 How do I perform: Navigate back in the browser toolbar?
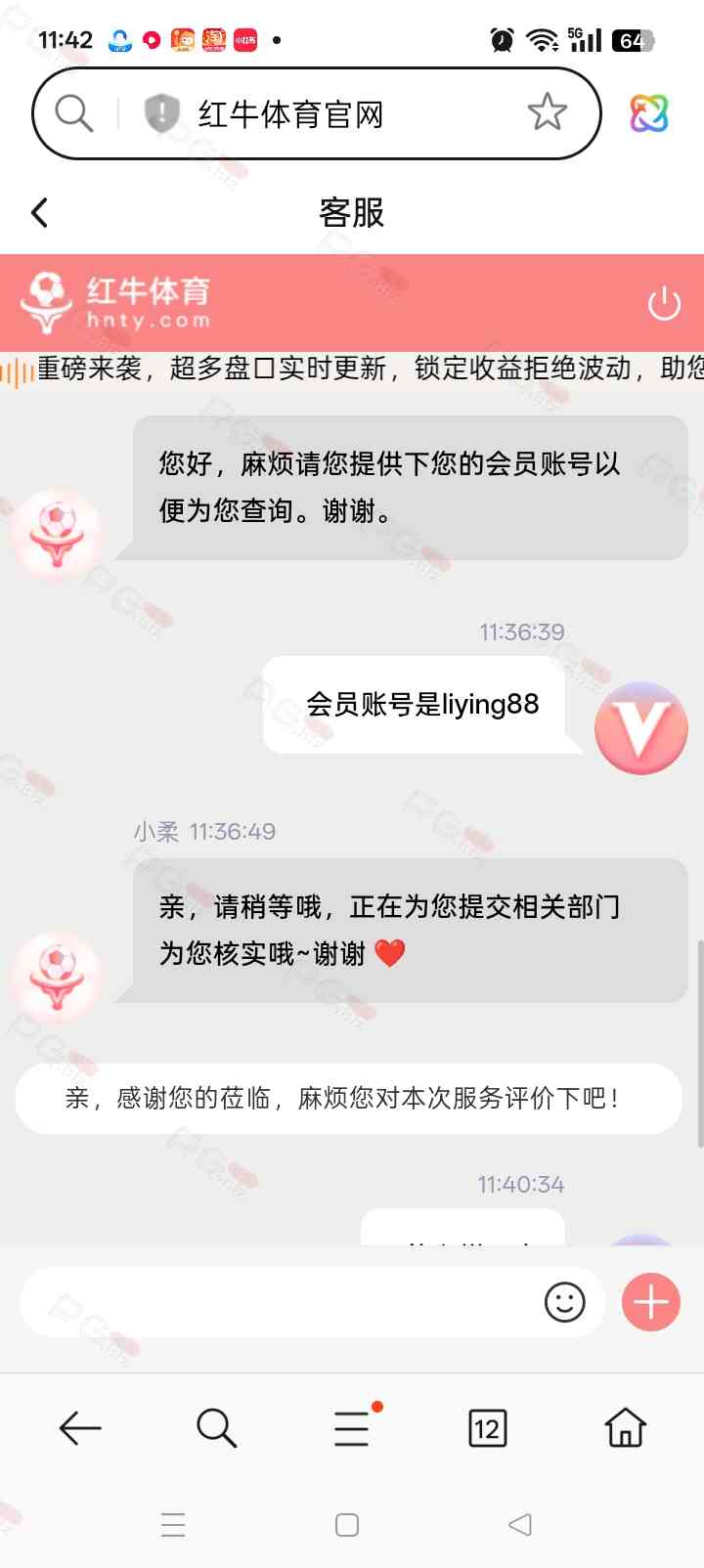pos(80,1428)
